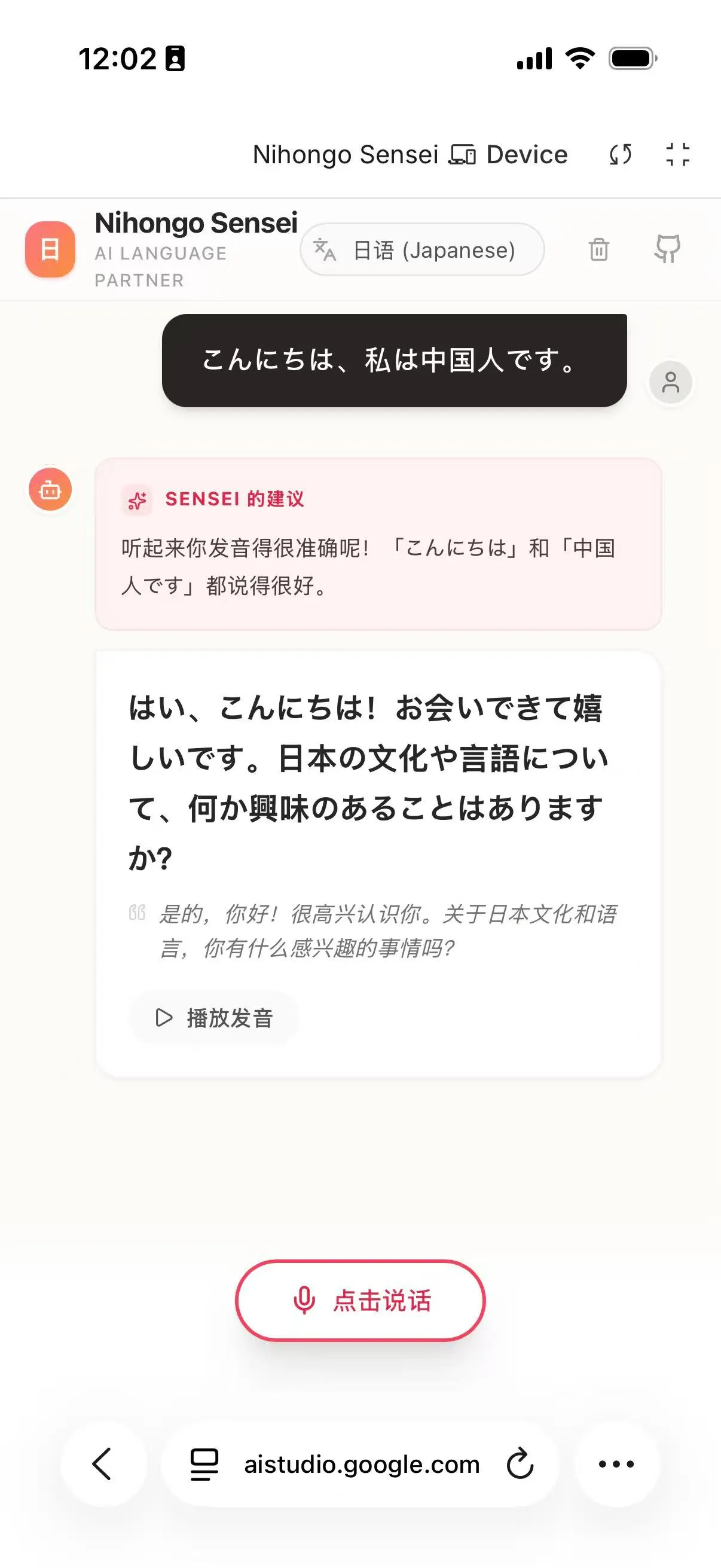The width and height of the screenshot is (721, 1568).
Task: Click the Nihongo Sensei 日 app logo
Action: coord(50,249)
